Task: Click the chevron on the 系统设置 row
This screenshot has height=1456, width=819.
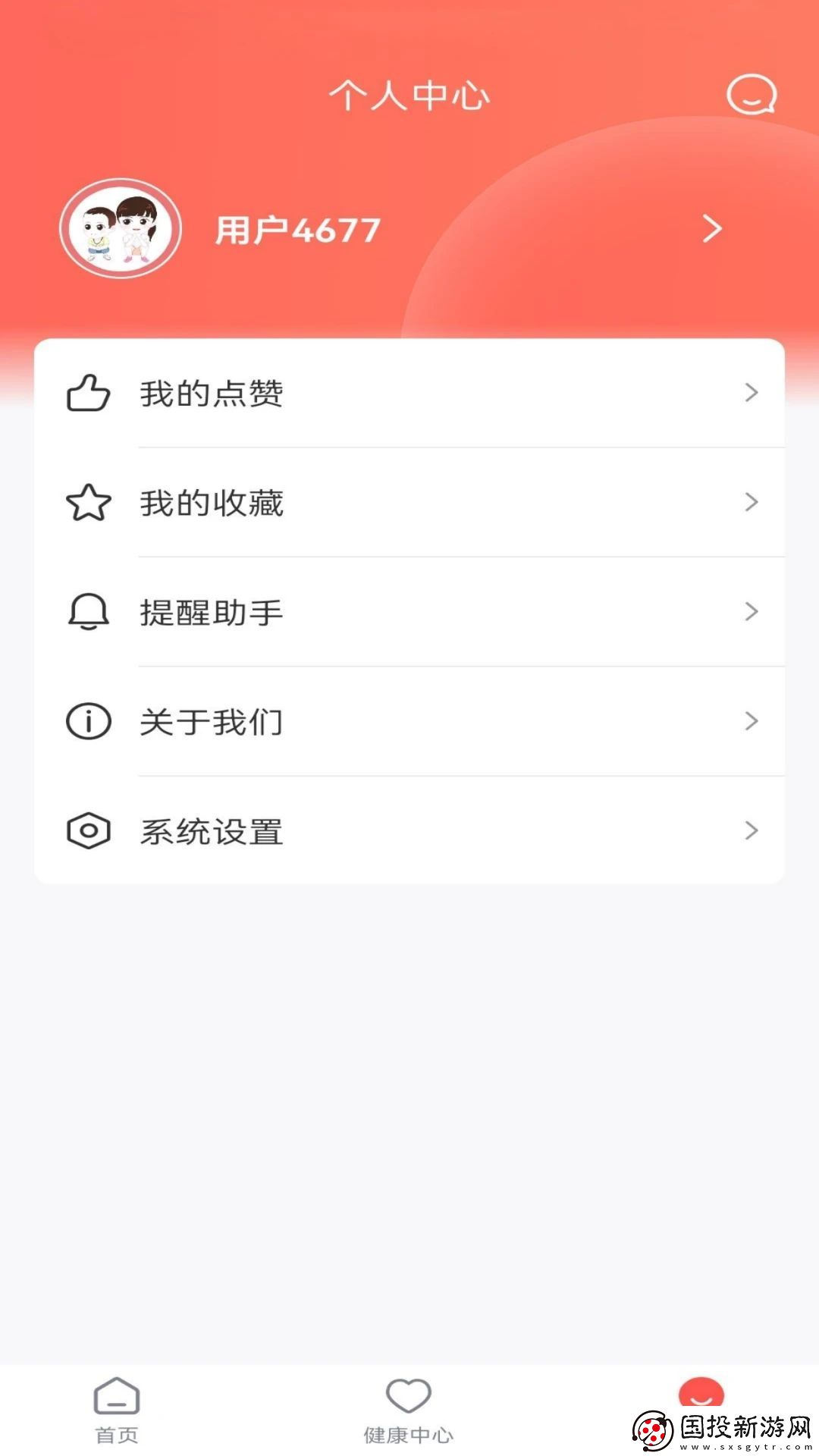Action: pos(751,832)
